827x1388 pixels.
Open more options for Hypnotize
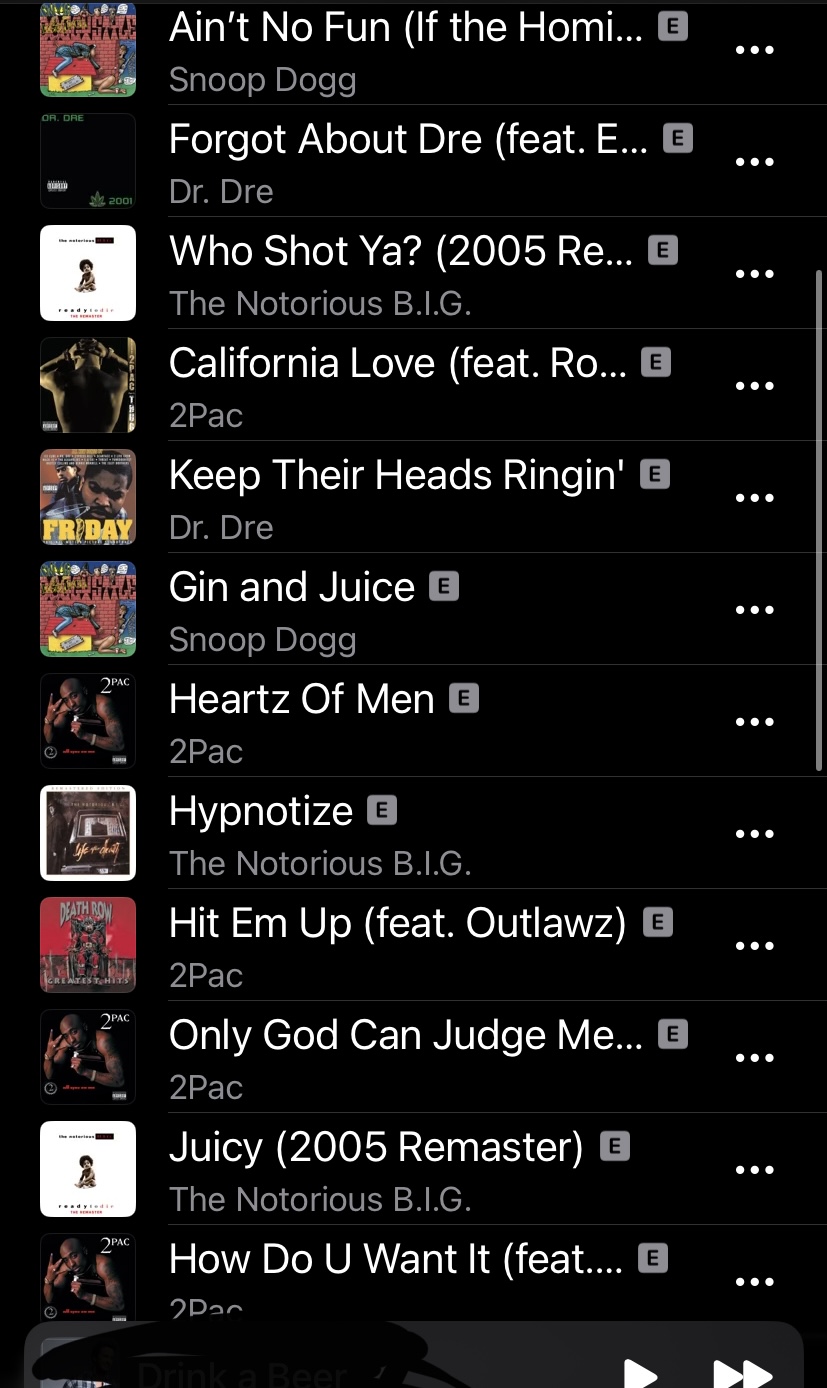pos(754,834)
